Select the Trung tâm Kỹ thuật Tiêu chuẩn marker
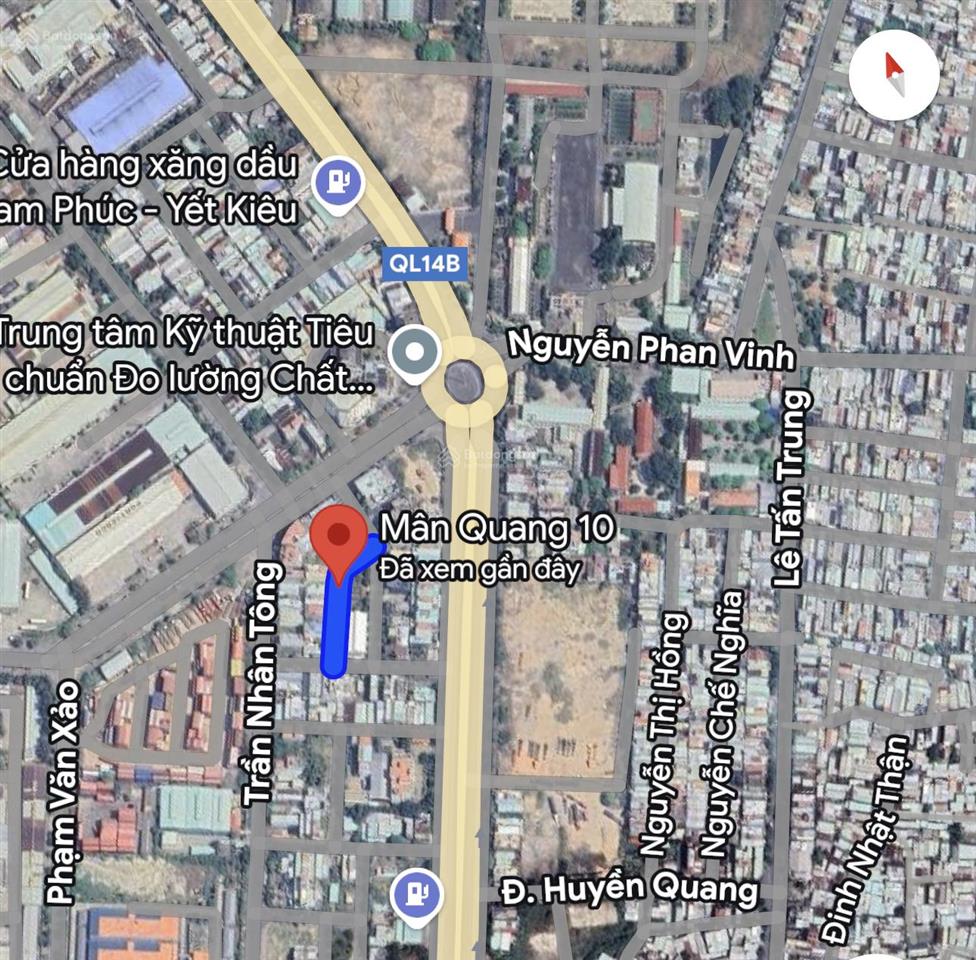The image size is (976, 960). tap(414, 353)
